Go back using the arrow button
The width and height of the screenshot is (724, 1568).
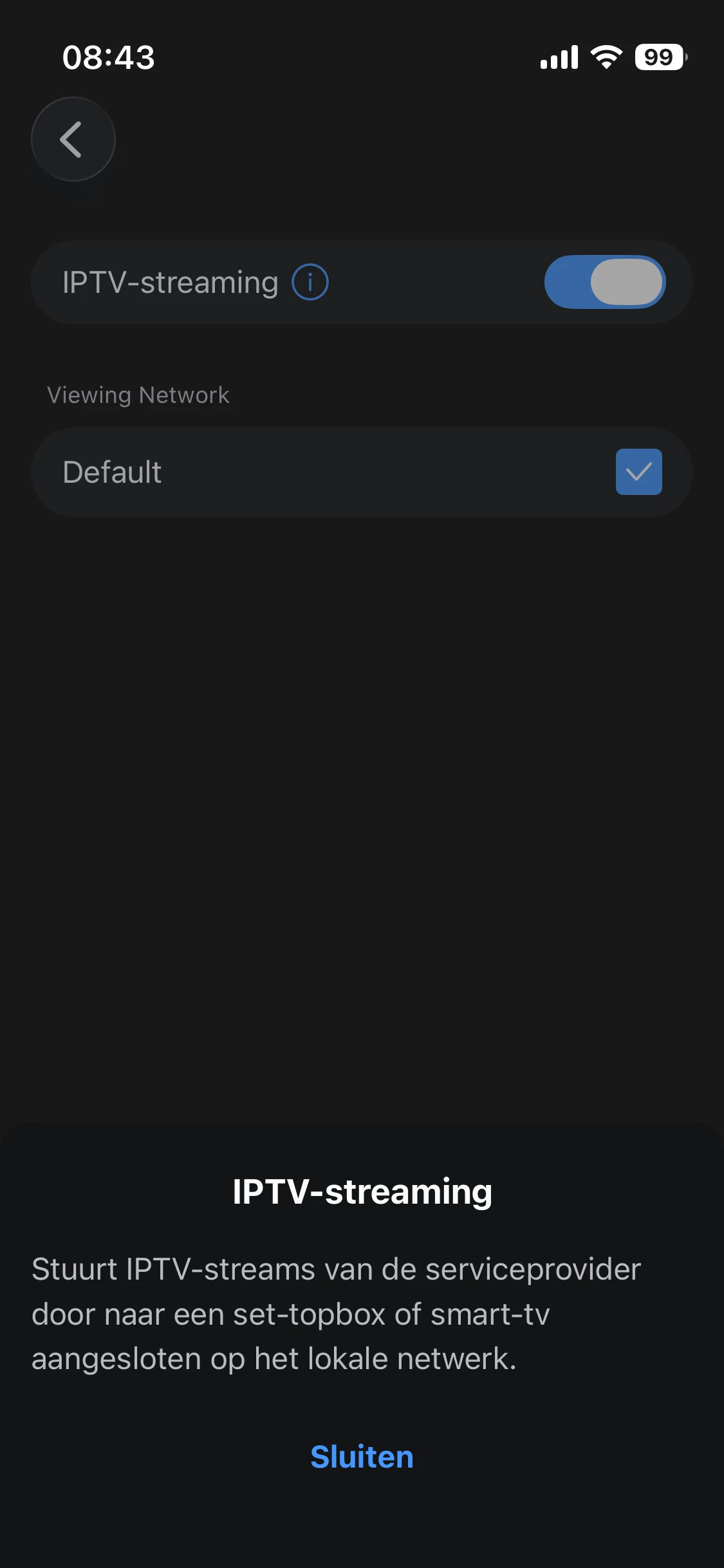(x=73, y=139)
